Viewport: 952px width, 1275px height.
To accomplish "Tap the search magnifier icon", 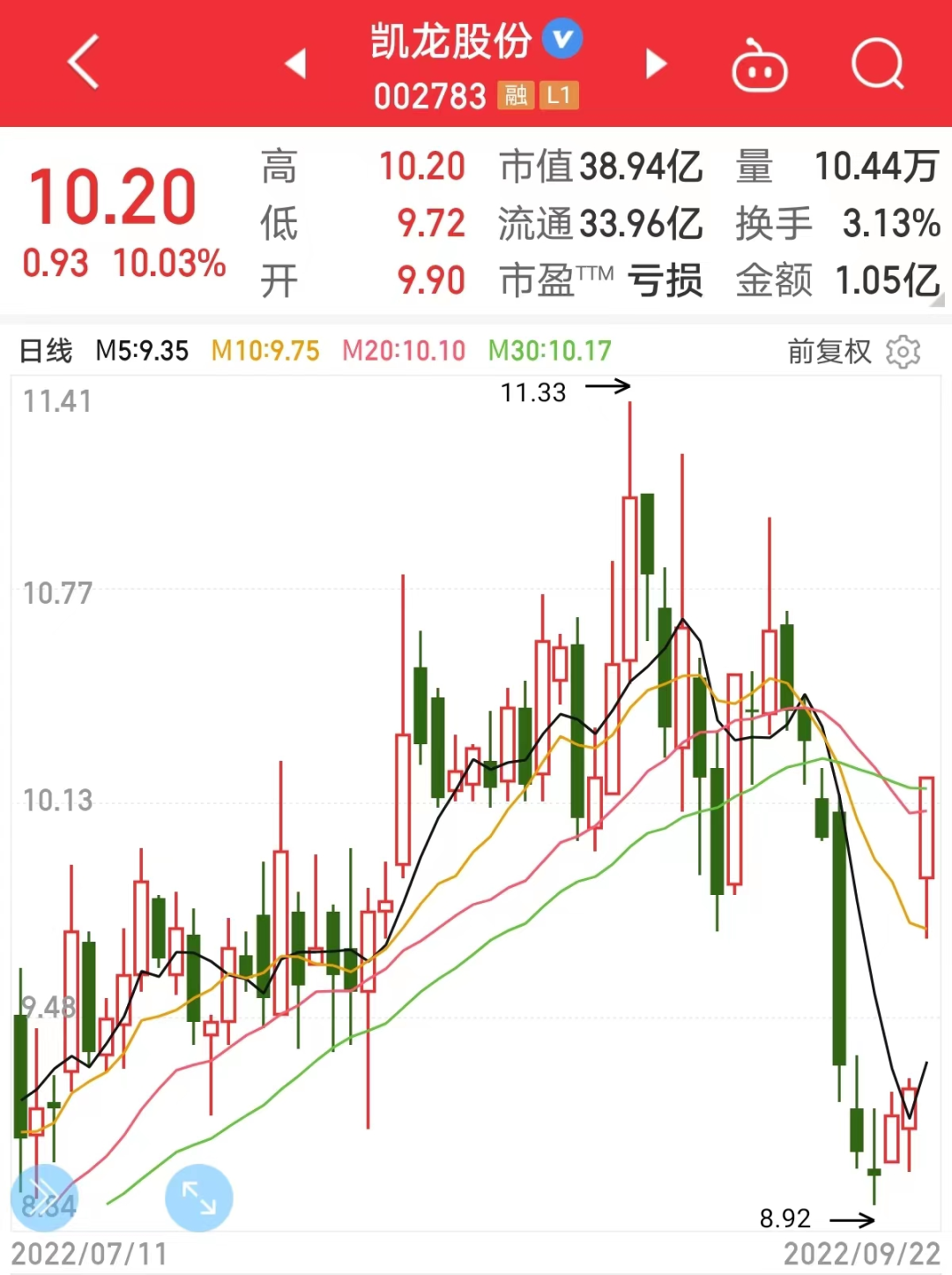I will tap(877, 64).
